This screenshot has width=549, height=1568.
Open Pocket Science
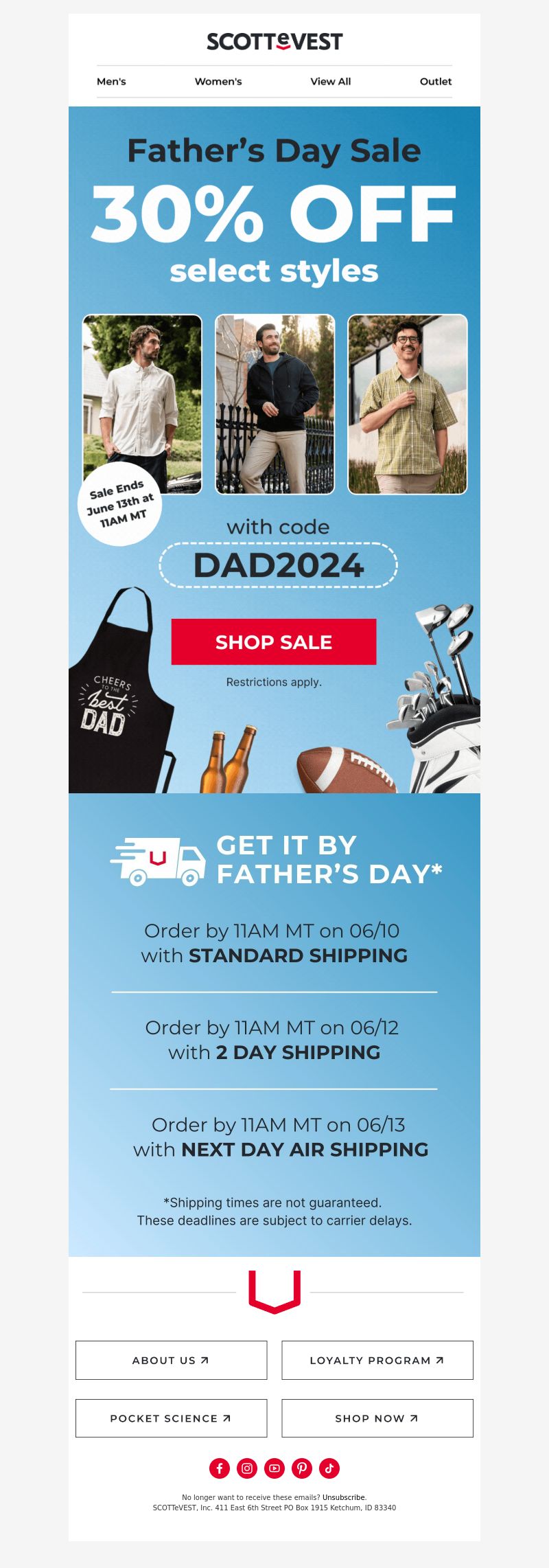(x=171, y=1418)
